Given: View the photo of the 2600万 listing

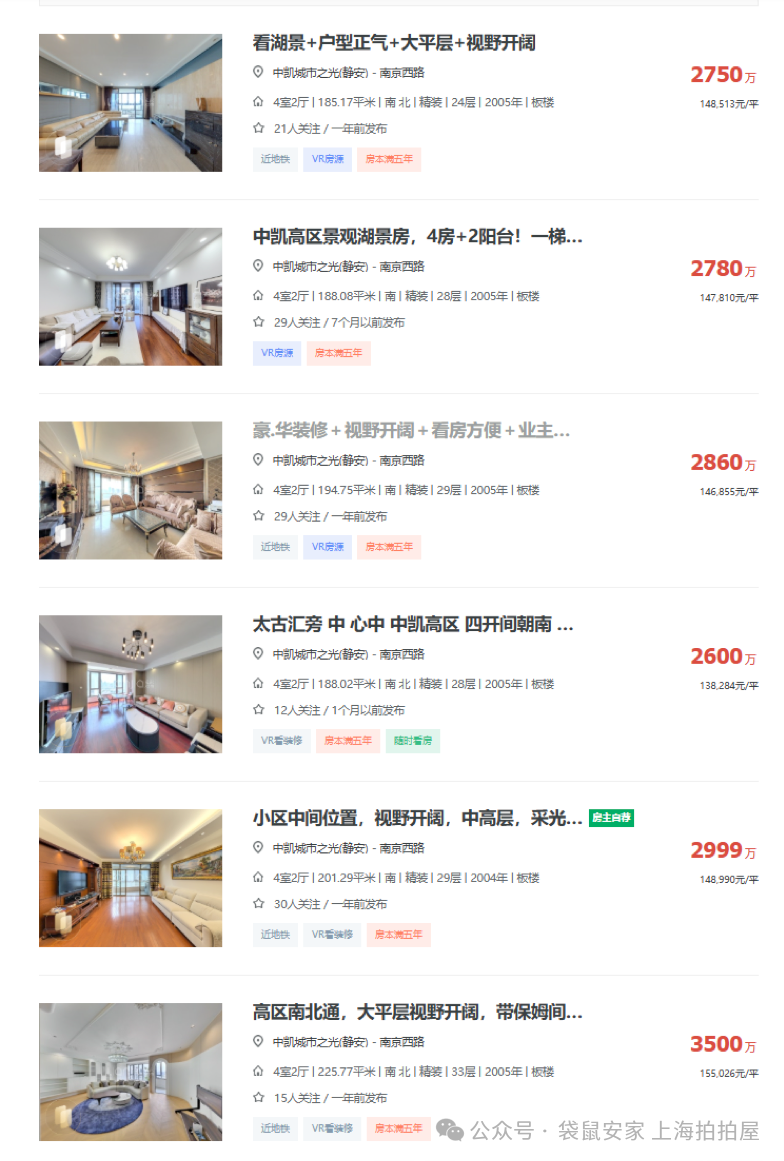Looking at the screenshot, I should [131, 684].
